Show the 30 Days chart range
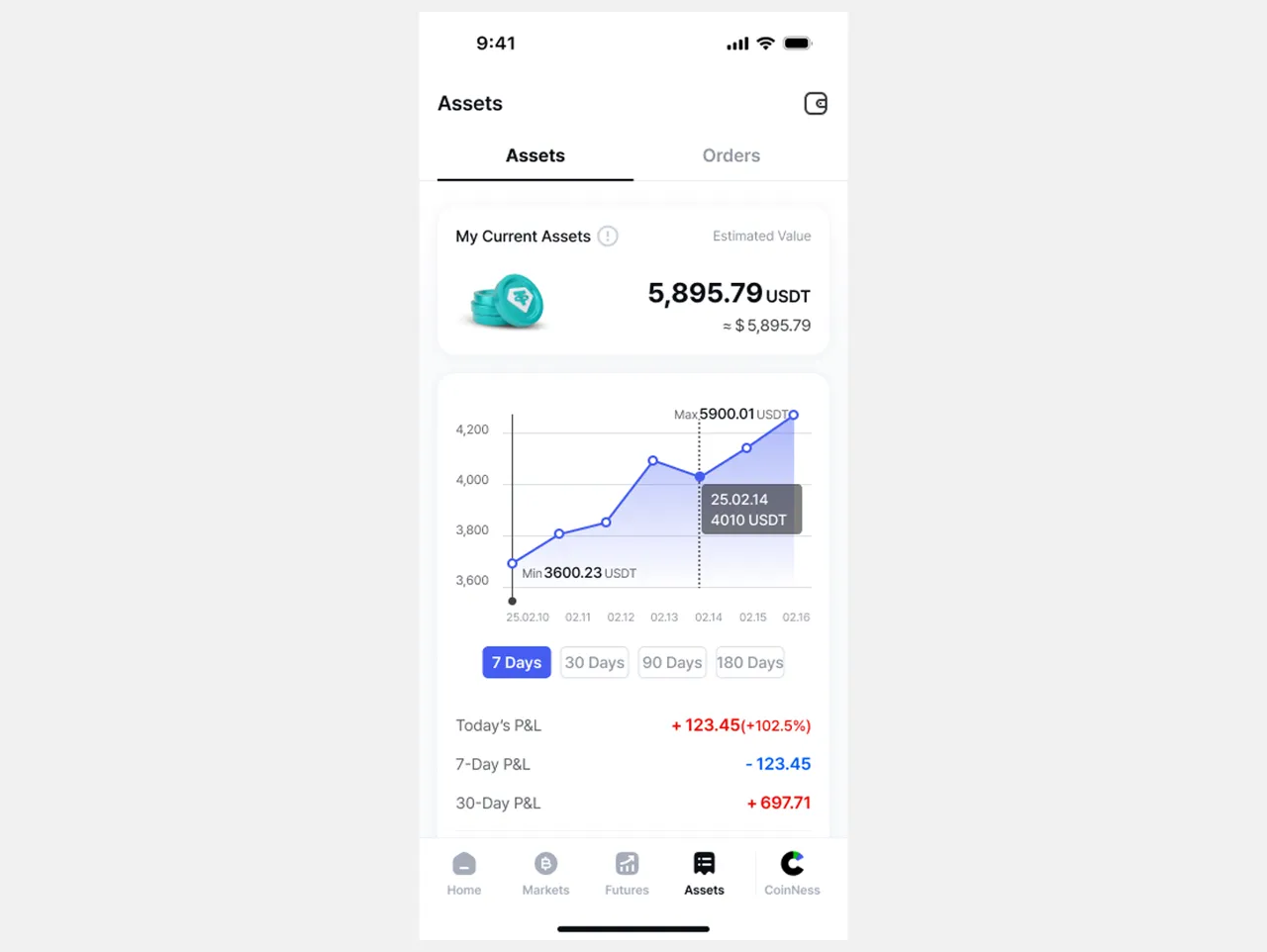Viewport: 1267px width, 952px height. 594,662
